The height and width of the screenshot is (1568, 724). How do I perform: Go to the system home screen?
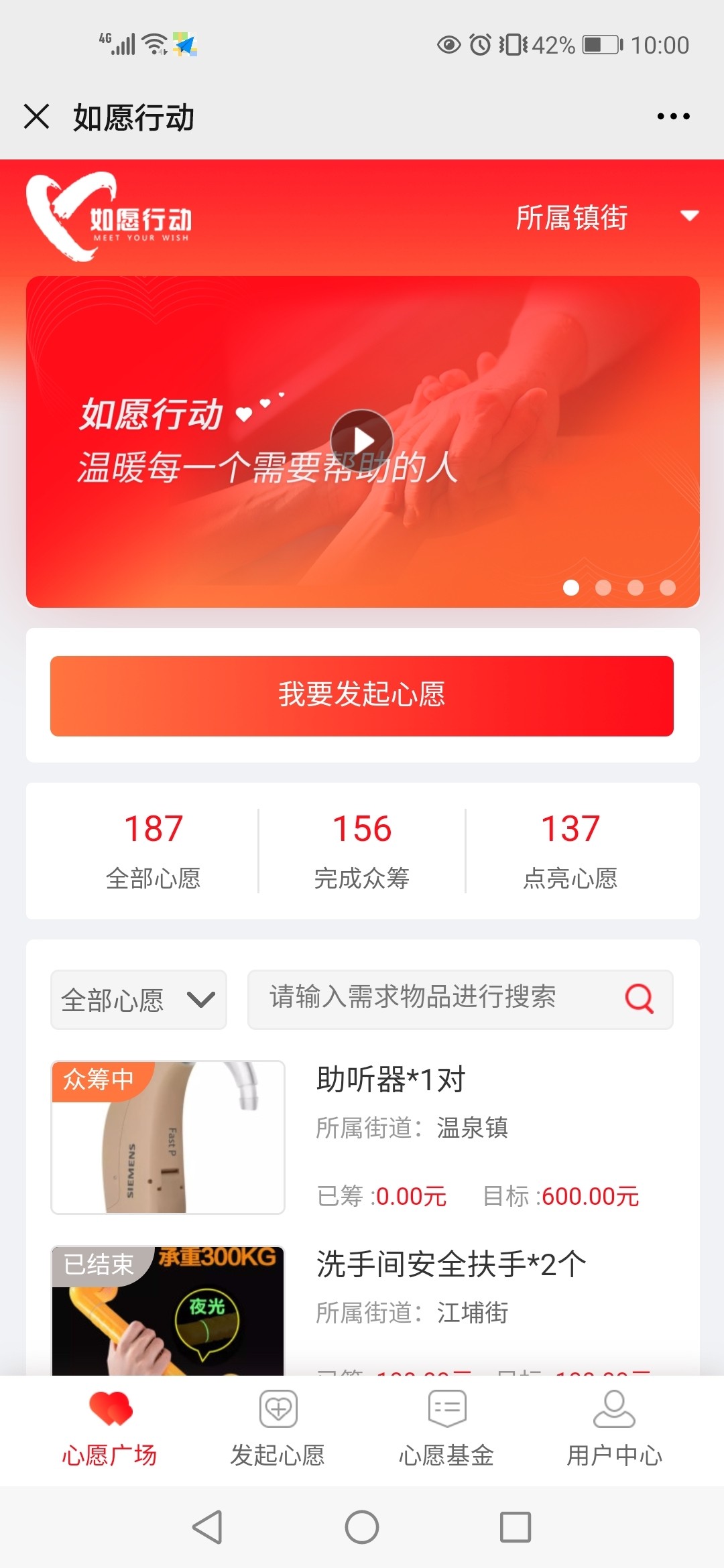click(362, 1527)
